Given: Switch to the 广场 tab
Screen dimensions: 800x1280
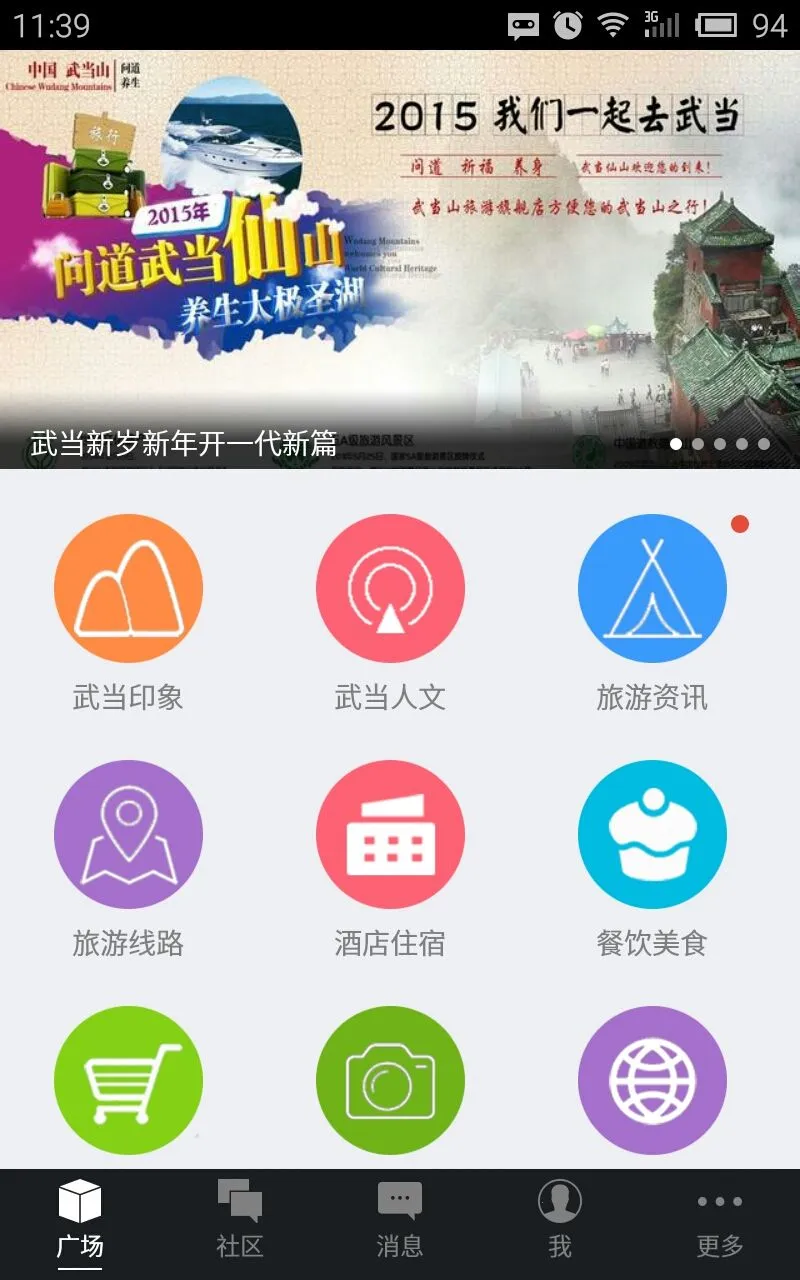Looking at the screenshot, I should pos(80,1222).
